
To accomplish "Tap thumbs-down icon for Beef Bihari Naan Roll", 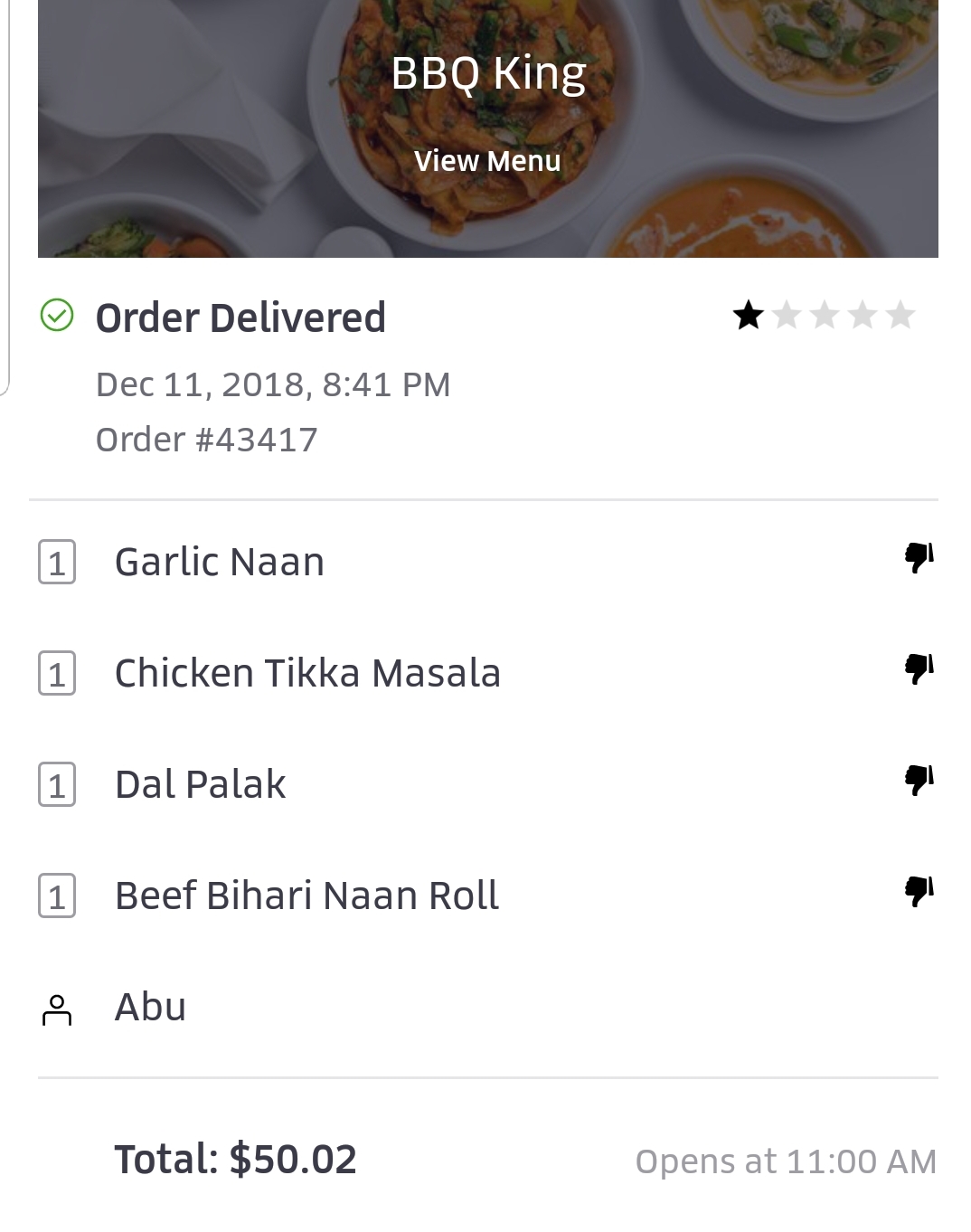I will [919, 891].
